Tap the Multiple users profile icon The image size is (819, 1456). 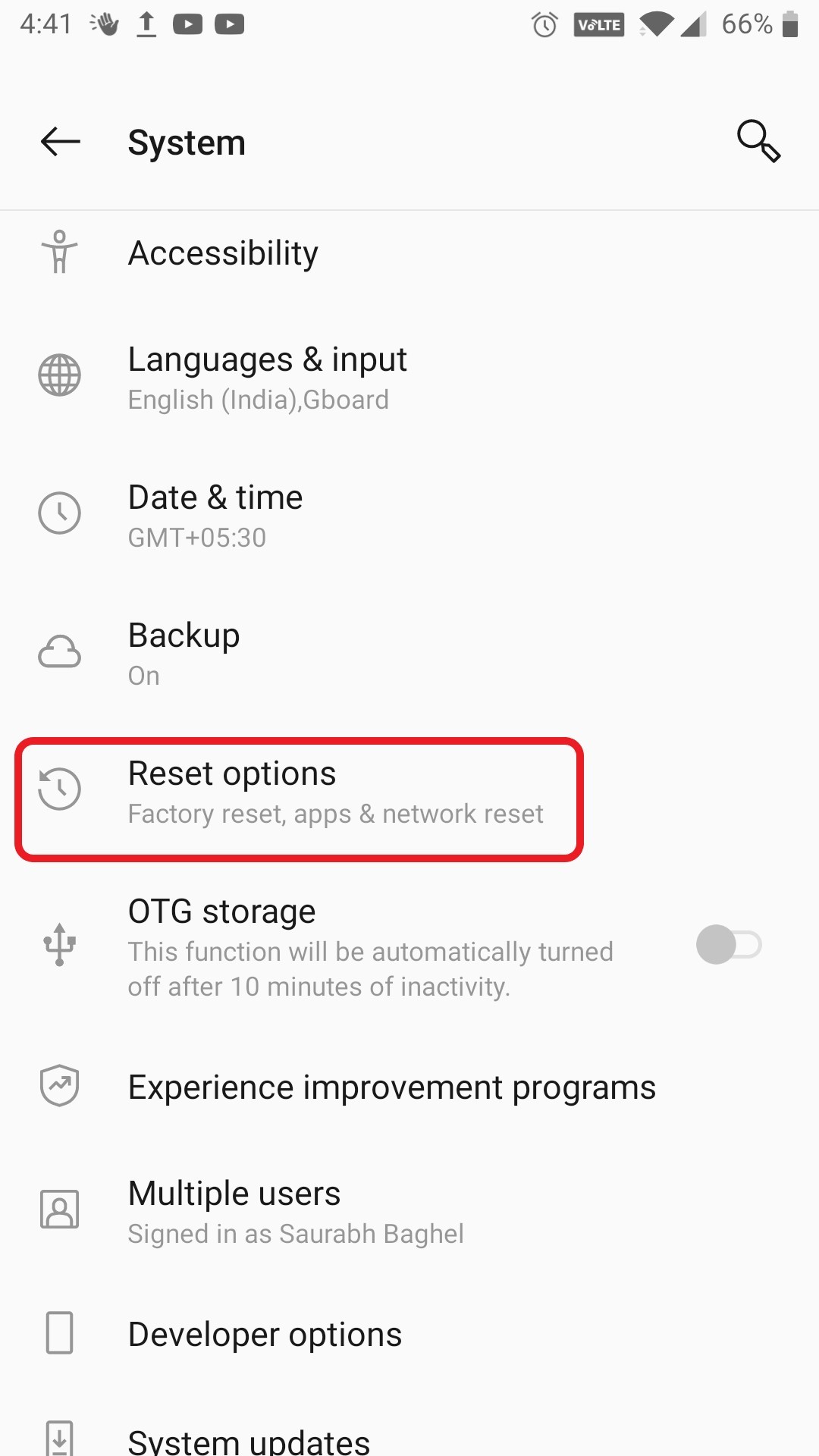pos(59,1210)
